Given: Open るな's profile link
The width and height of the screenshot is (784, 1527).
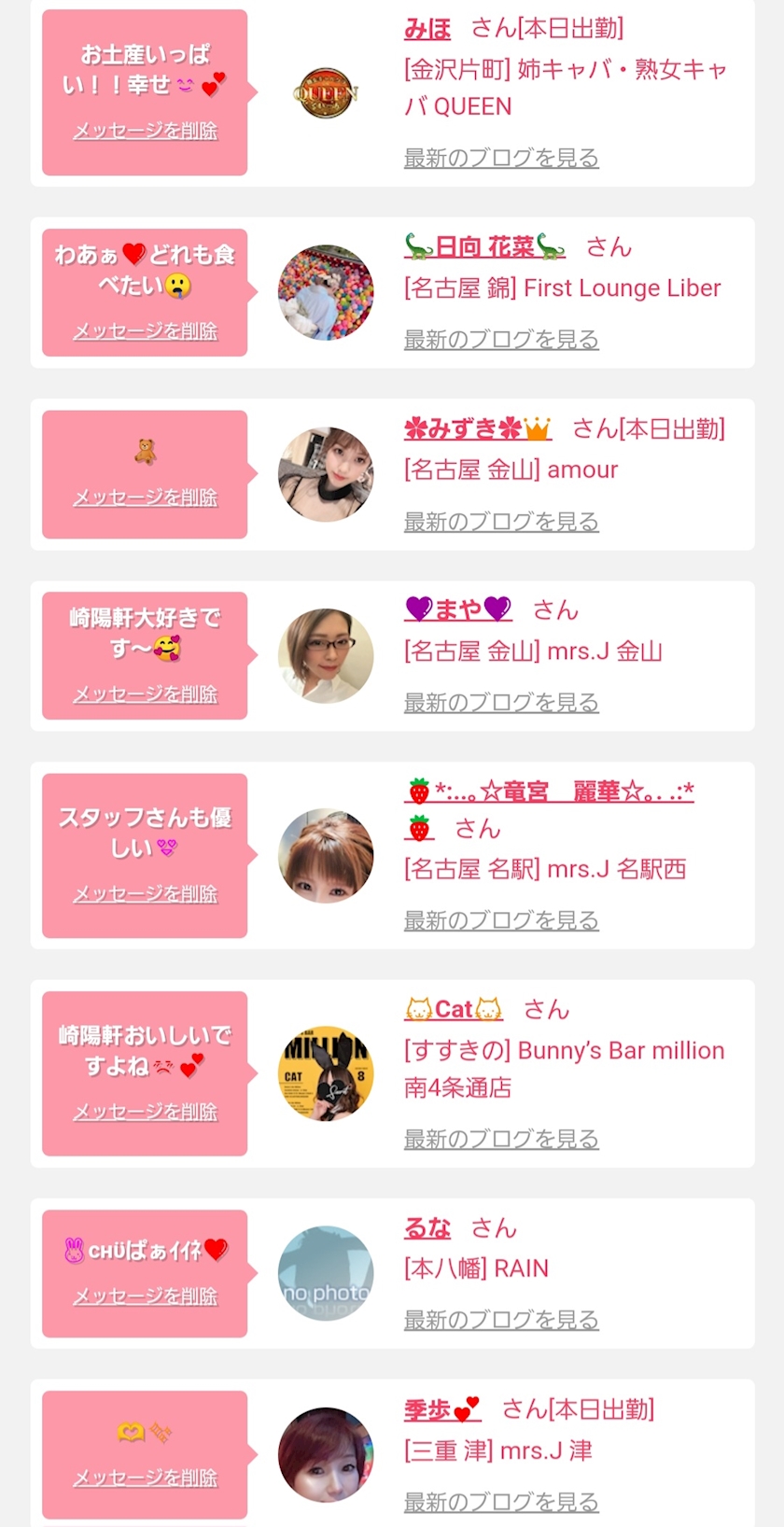Looking at the screenshot, I should point(427,1228).
